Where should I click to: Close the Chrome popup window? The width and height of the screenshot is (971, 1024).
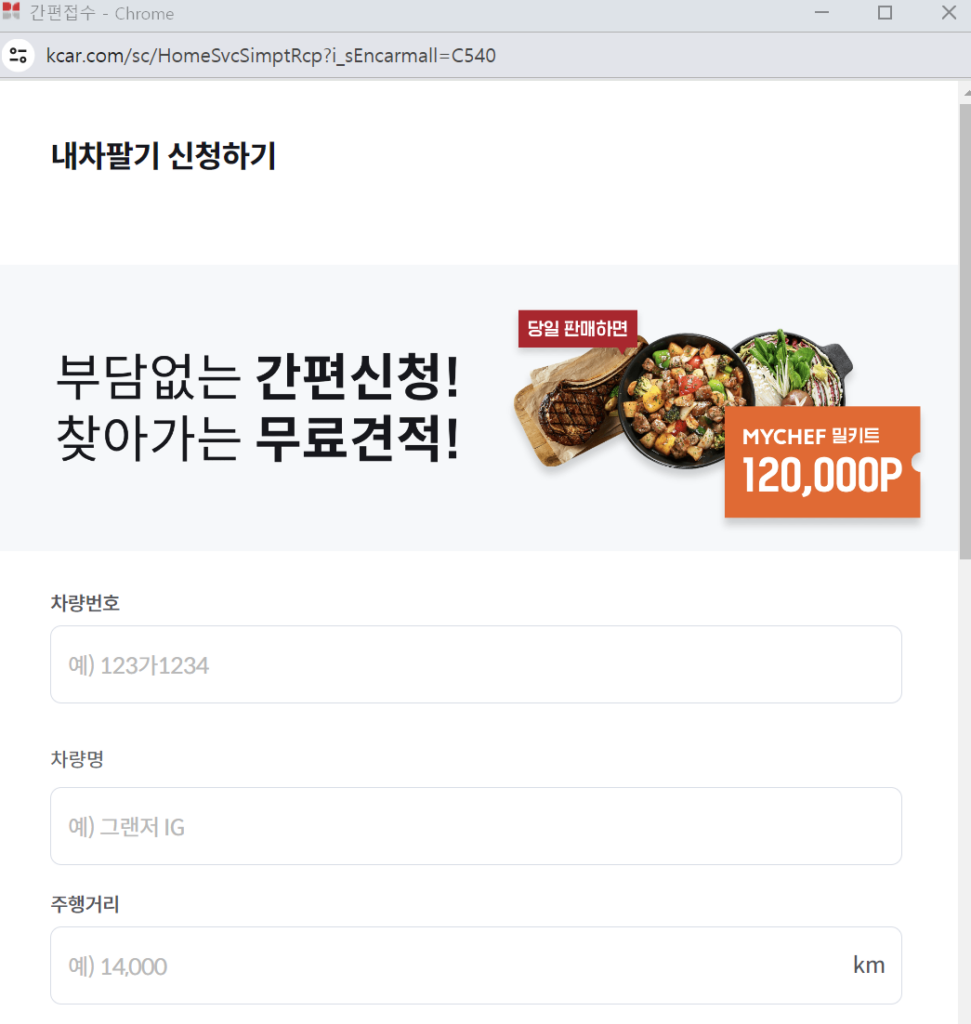point(948,13)
